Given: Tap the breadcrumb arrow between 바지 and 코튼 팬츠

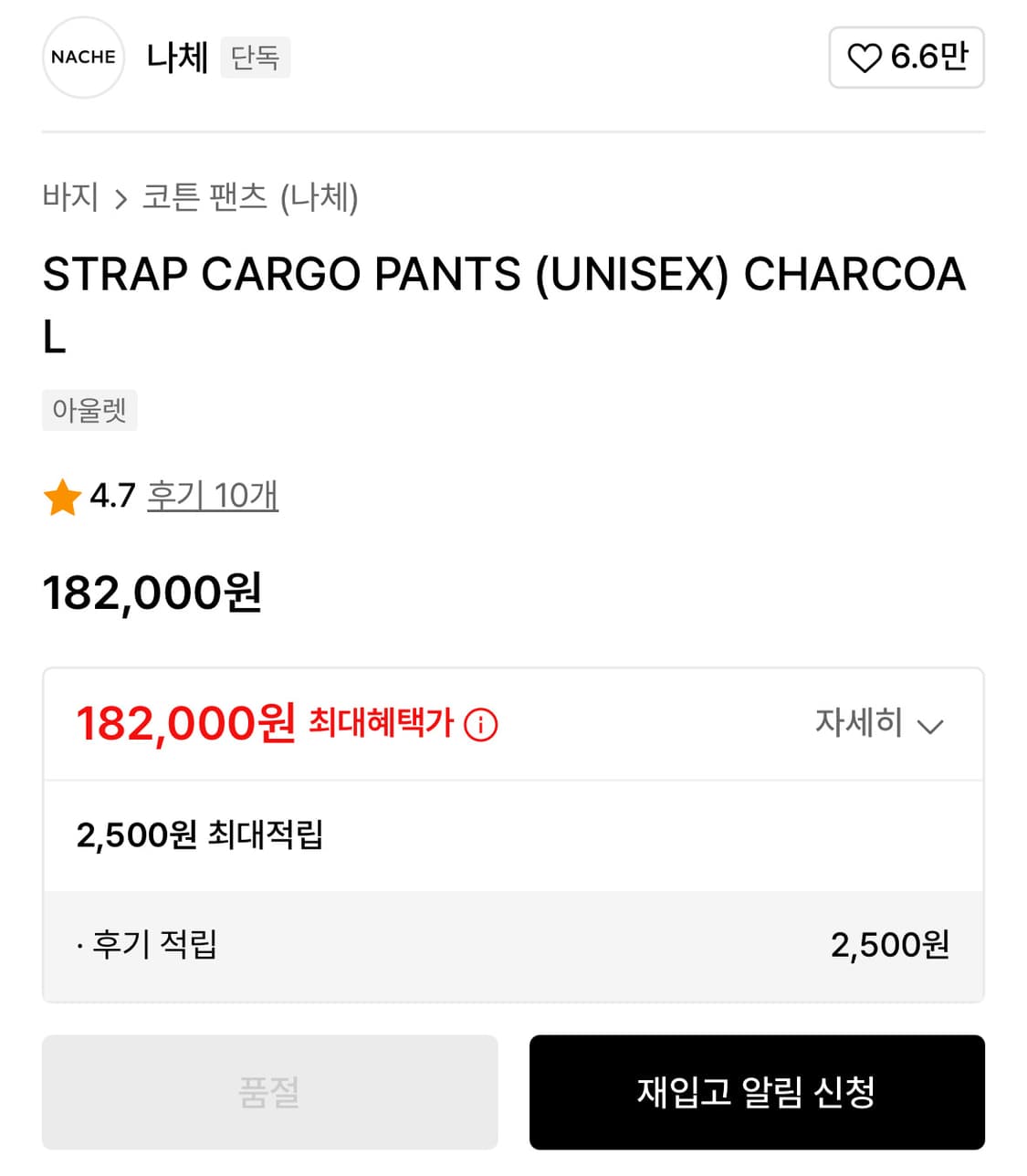Looking at the screenshot, I should click(x=121, y=197).
